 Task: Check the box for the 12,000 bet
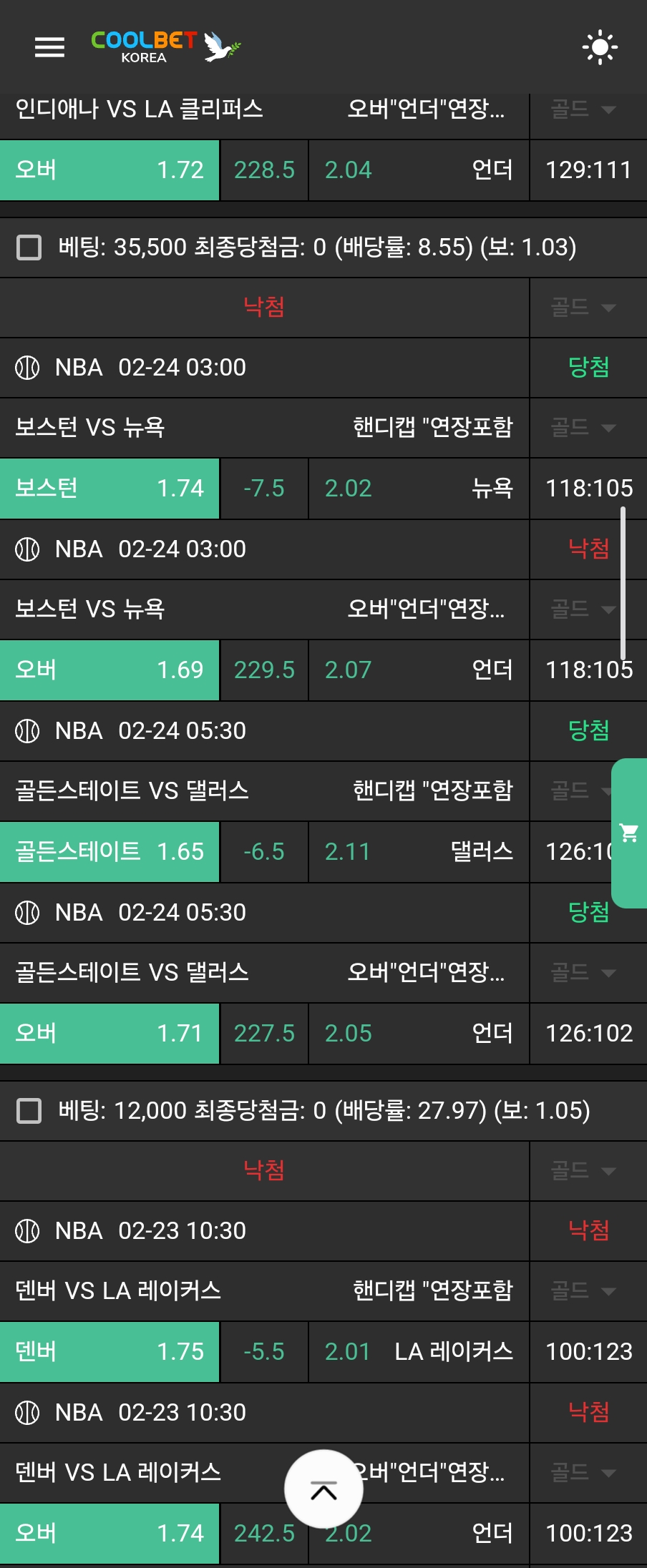(x=29, y=1111)
